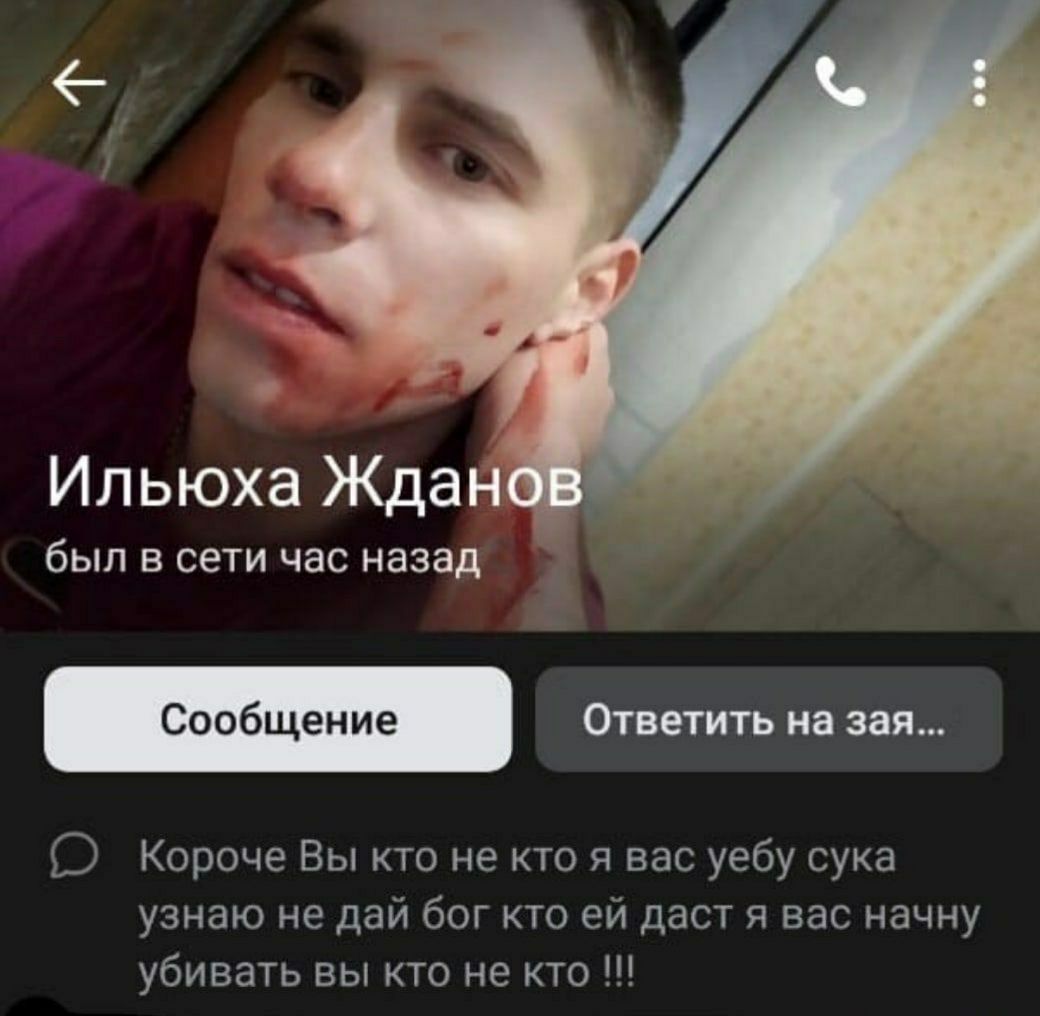Image resolution: width=1040 pixels, height=1016 pixels.
Task: Call this user via phone icon
Action: click(x=840, y=82)
